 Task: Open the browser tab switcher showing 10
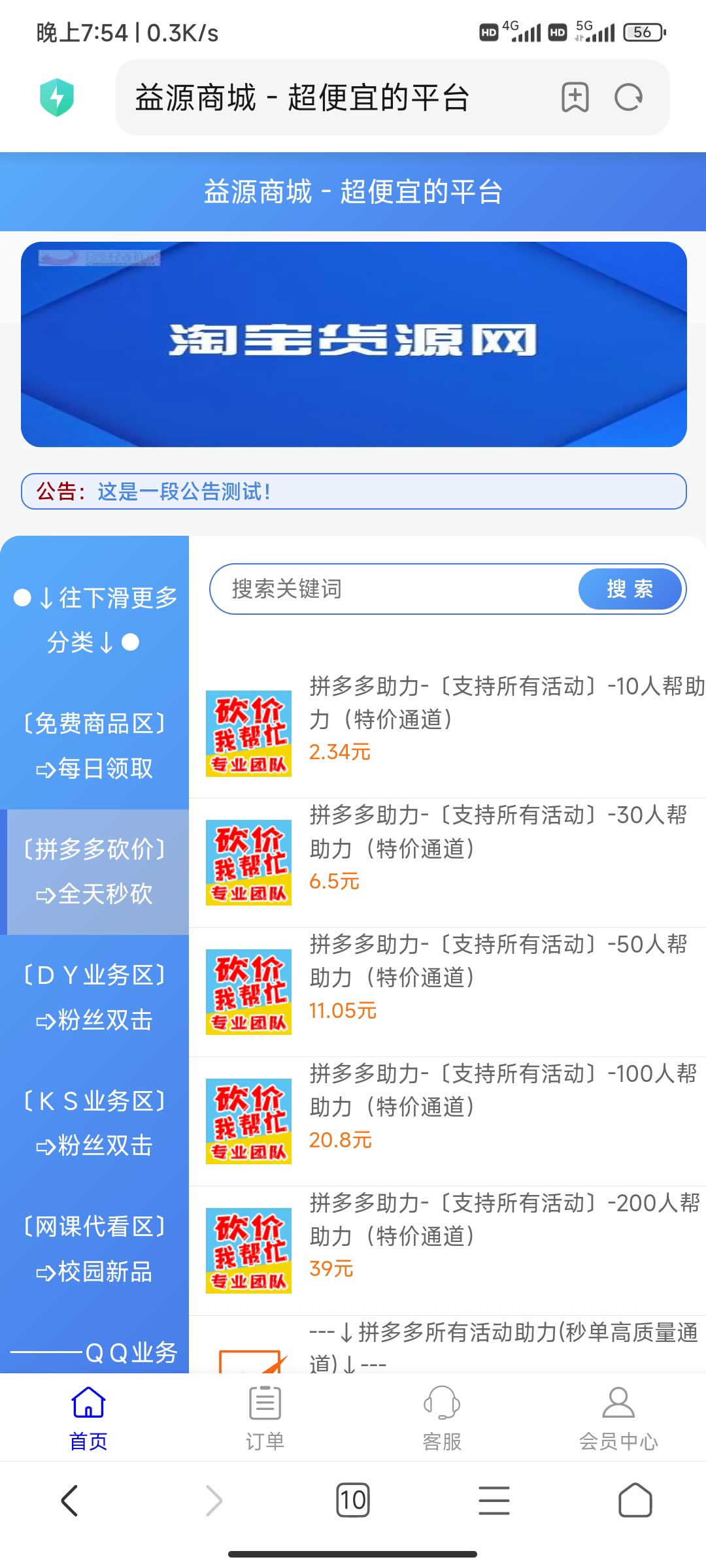352,1500
